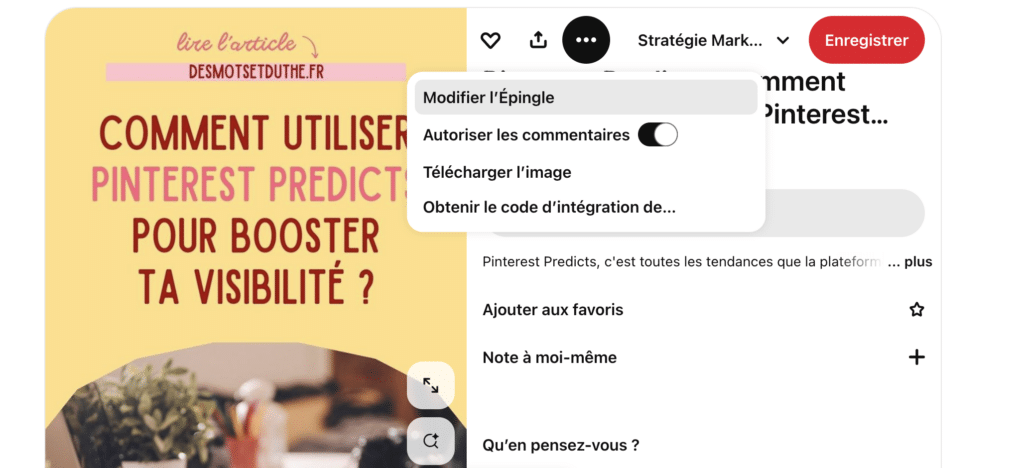
Task: Toggle Autoriser les commentaires off
Action: pyautogui.click(x=657, y=134)
